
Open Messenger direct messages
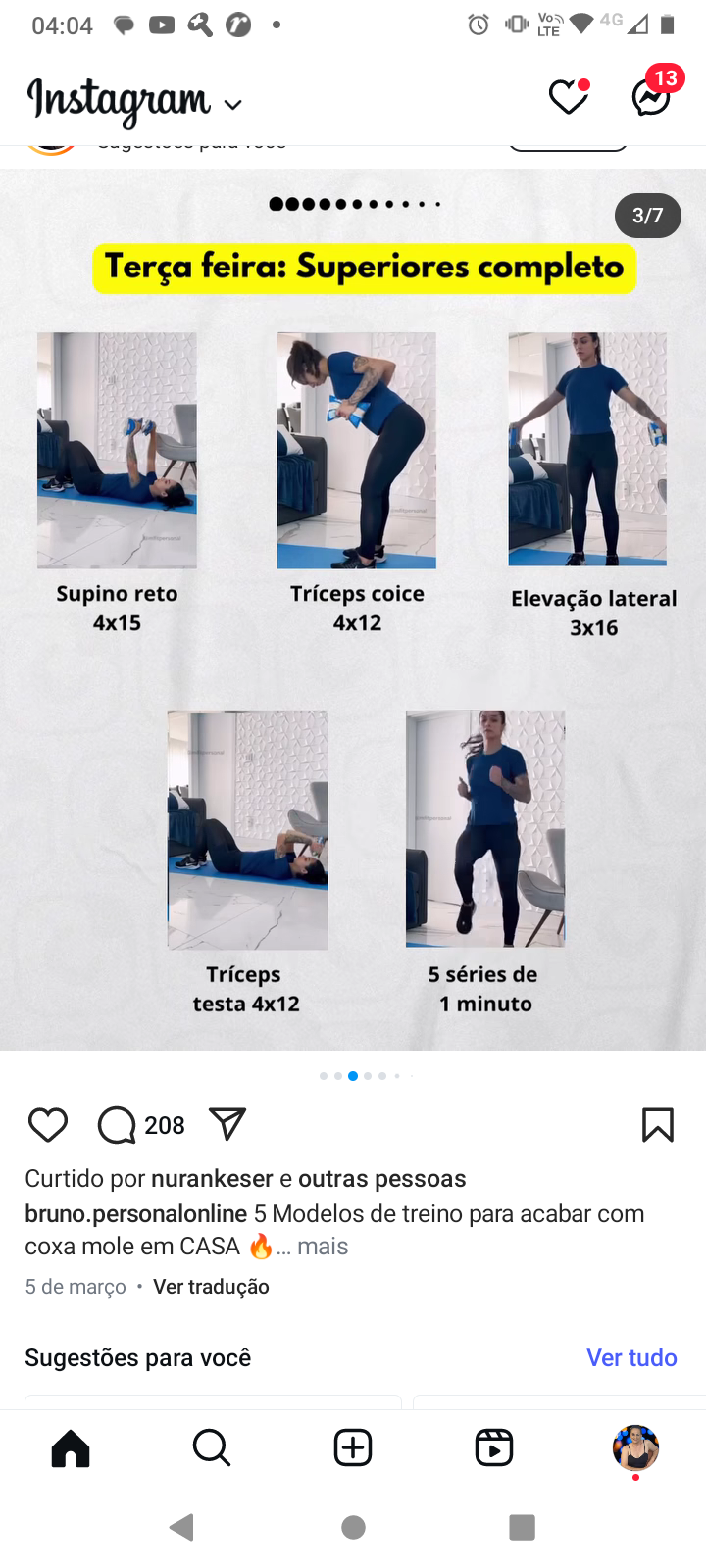tap(651, 97)
